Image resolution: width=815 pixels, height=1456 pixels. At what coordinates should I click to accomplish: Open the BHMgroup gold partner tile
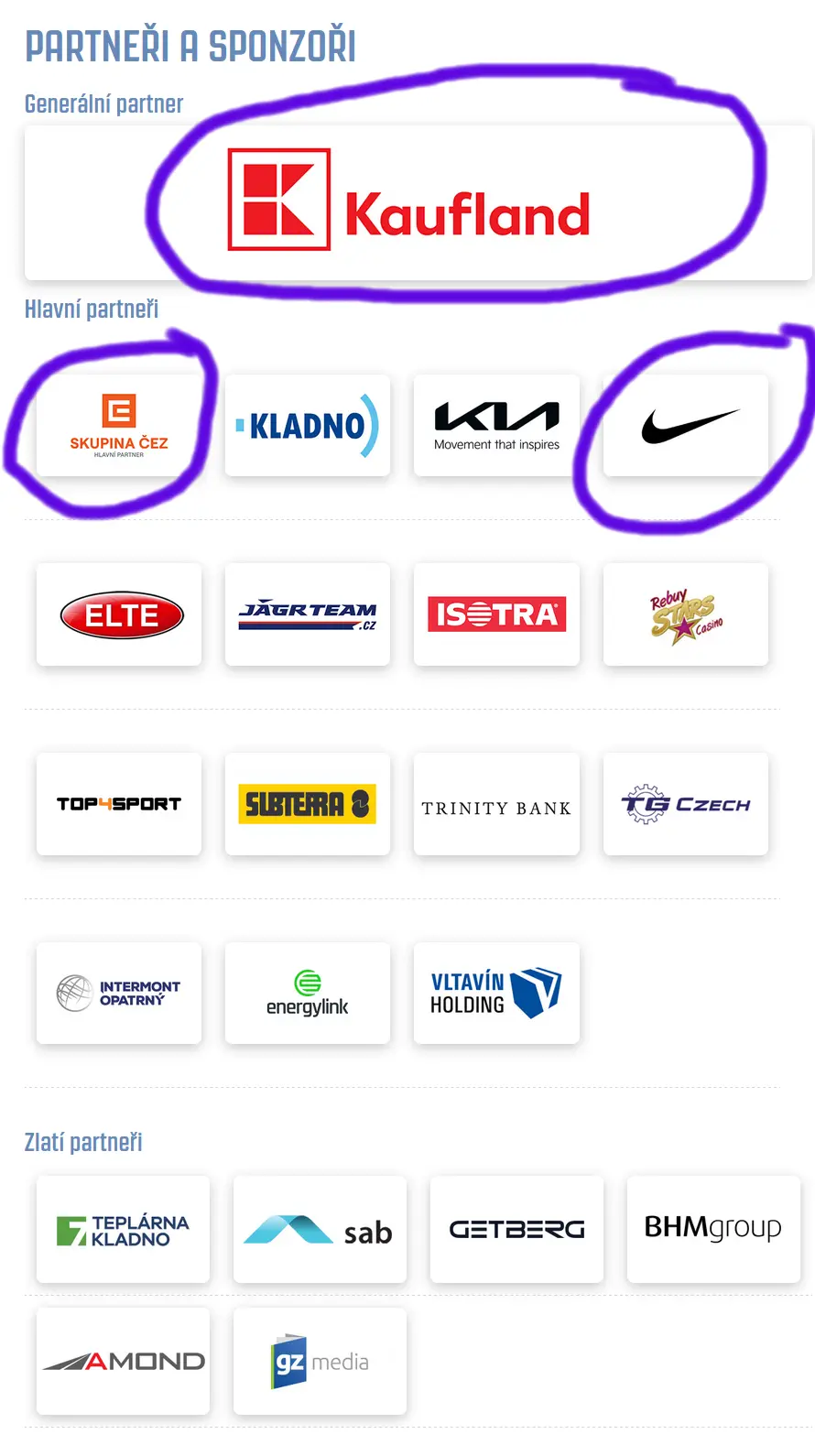[x=713, y=1229]
